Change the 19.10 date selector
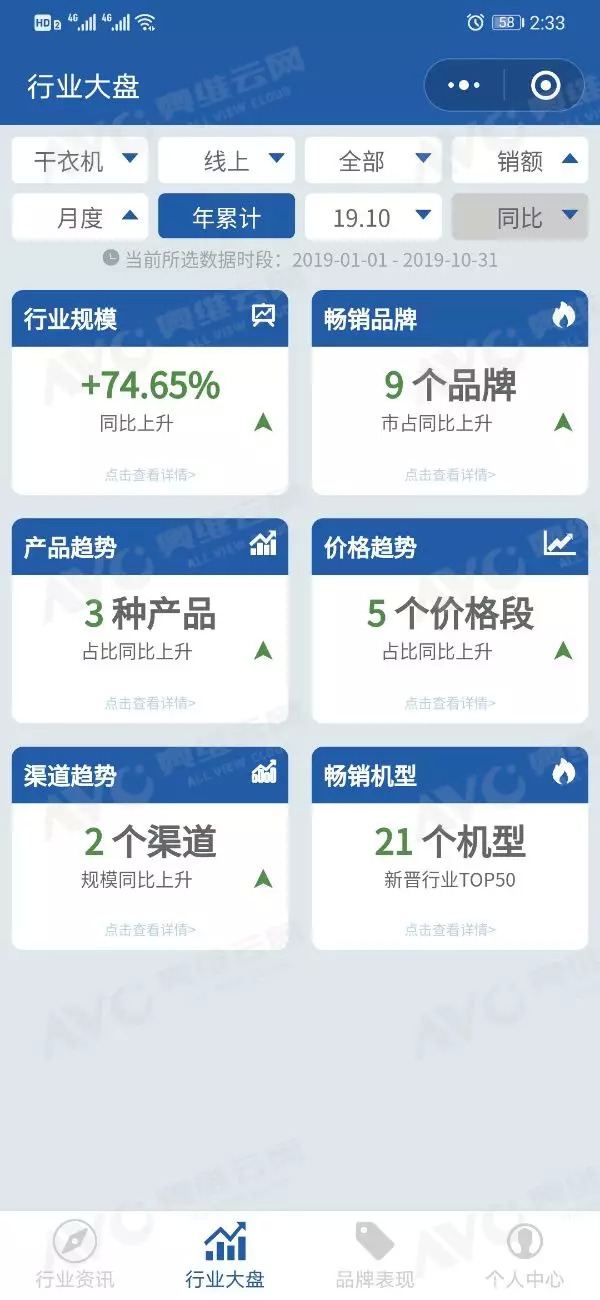Image resolution: width=600 pixels, height=1300 pixels. pyautogui.click(x=372, y=217)
